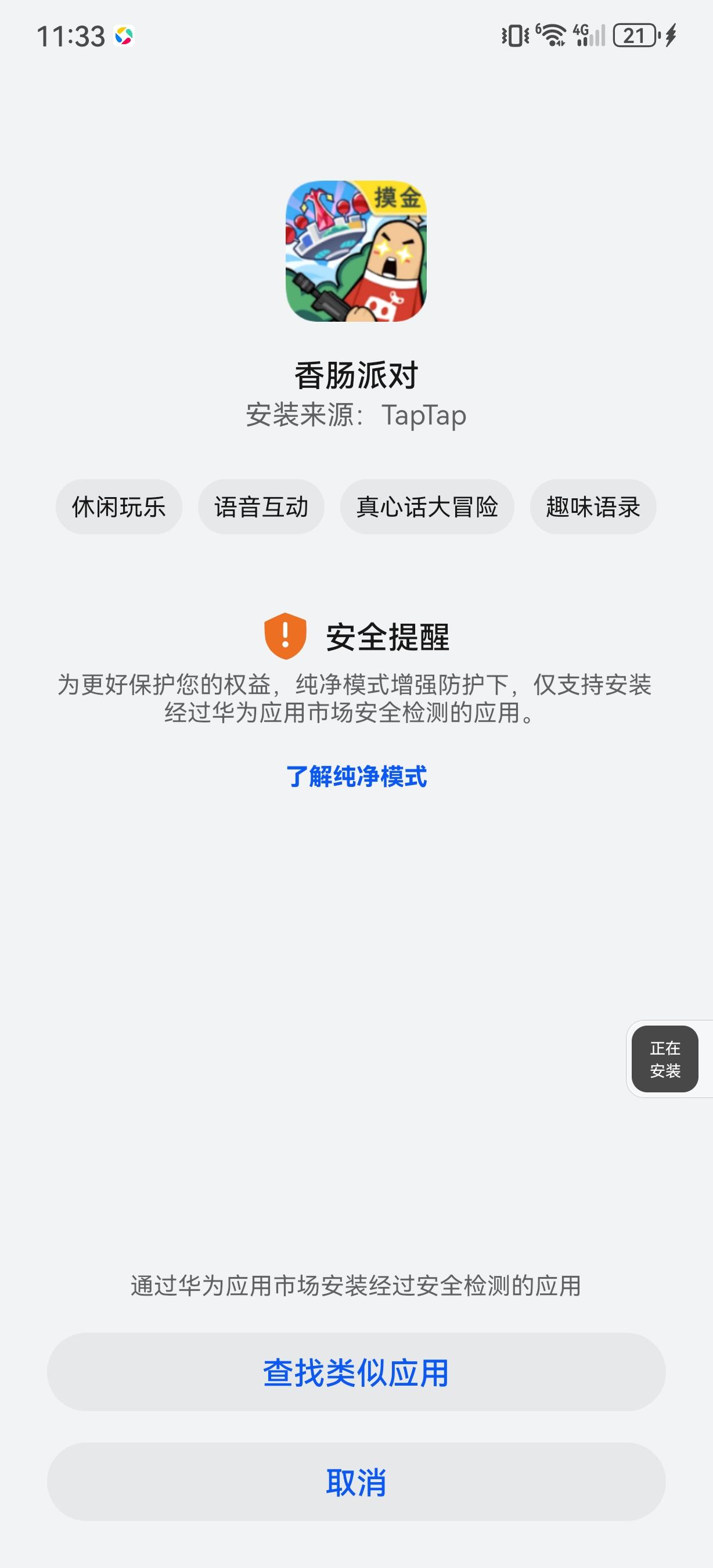Select the 趣味语录 tag
713x1568 pixels.
(593, 507)
